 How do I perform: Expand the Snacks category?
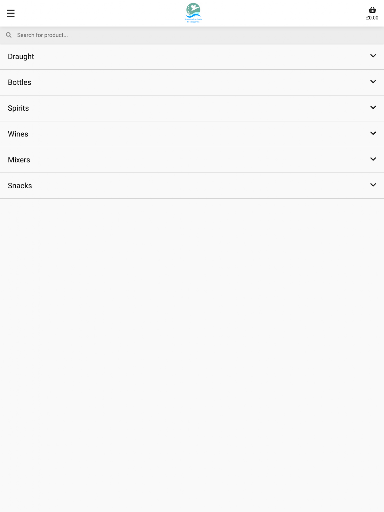tap(192, 185)
